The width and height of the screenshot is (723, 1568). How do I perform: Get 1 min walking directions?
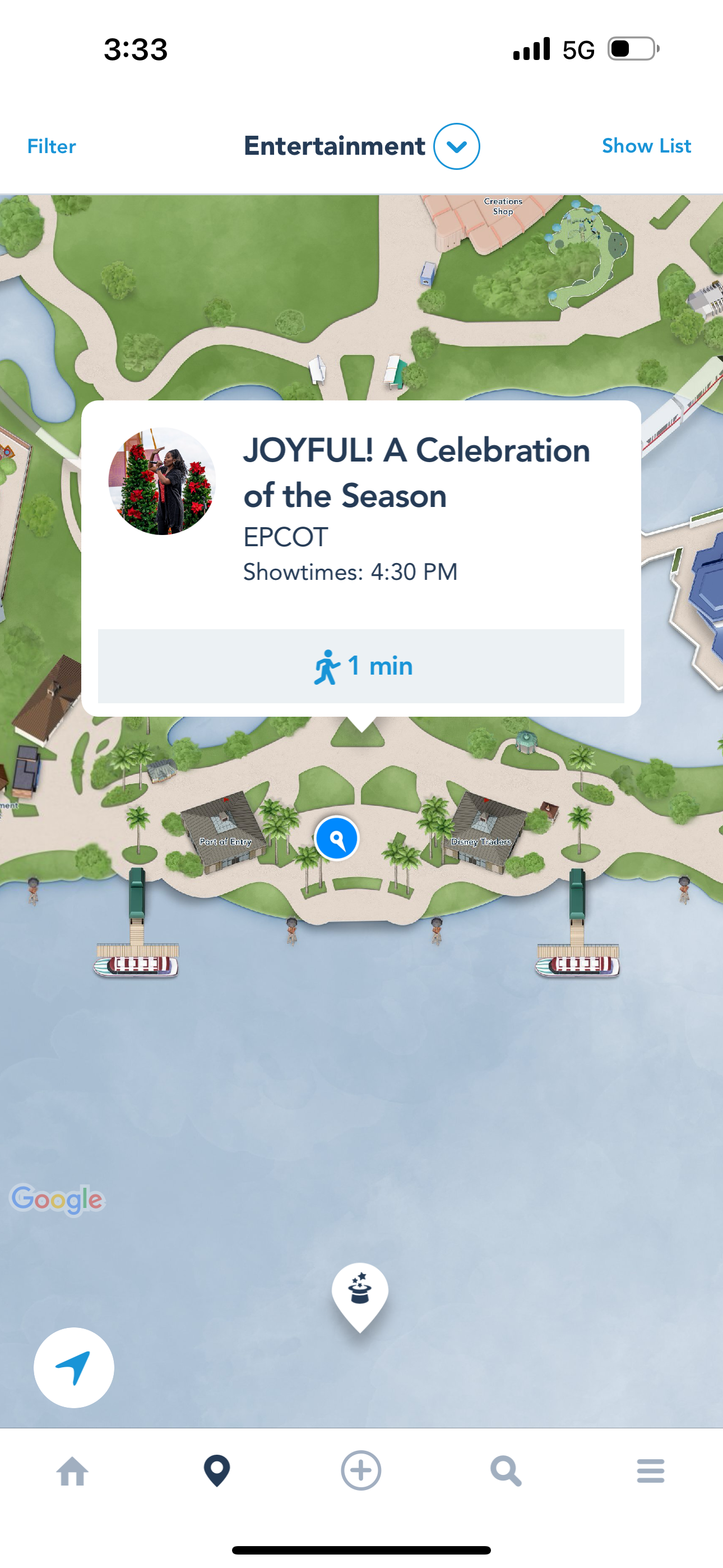[361, 666]
